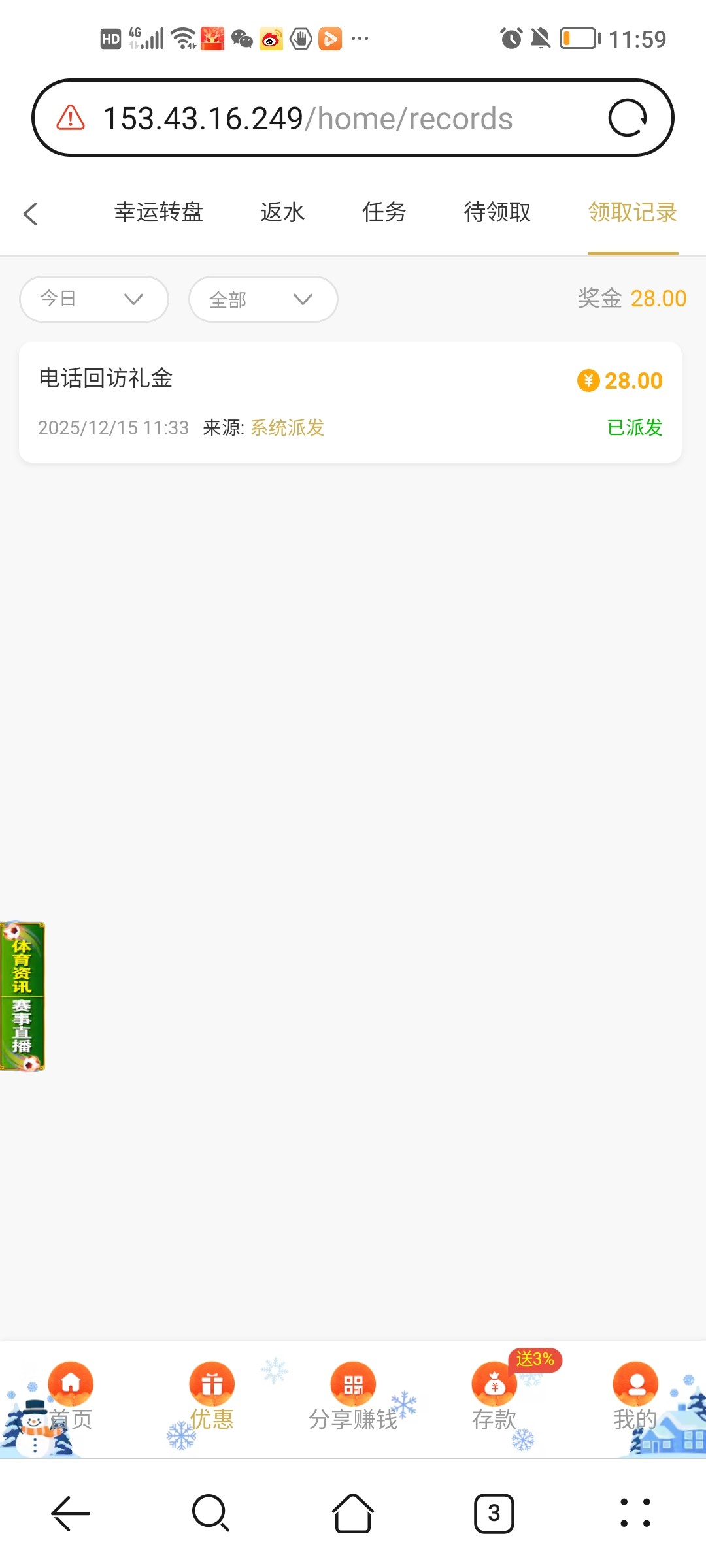The width and height of the screenshot is (706, 1568).
Task: Go to the browser home page
Action: [x=353, y=1513]
